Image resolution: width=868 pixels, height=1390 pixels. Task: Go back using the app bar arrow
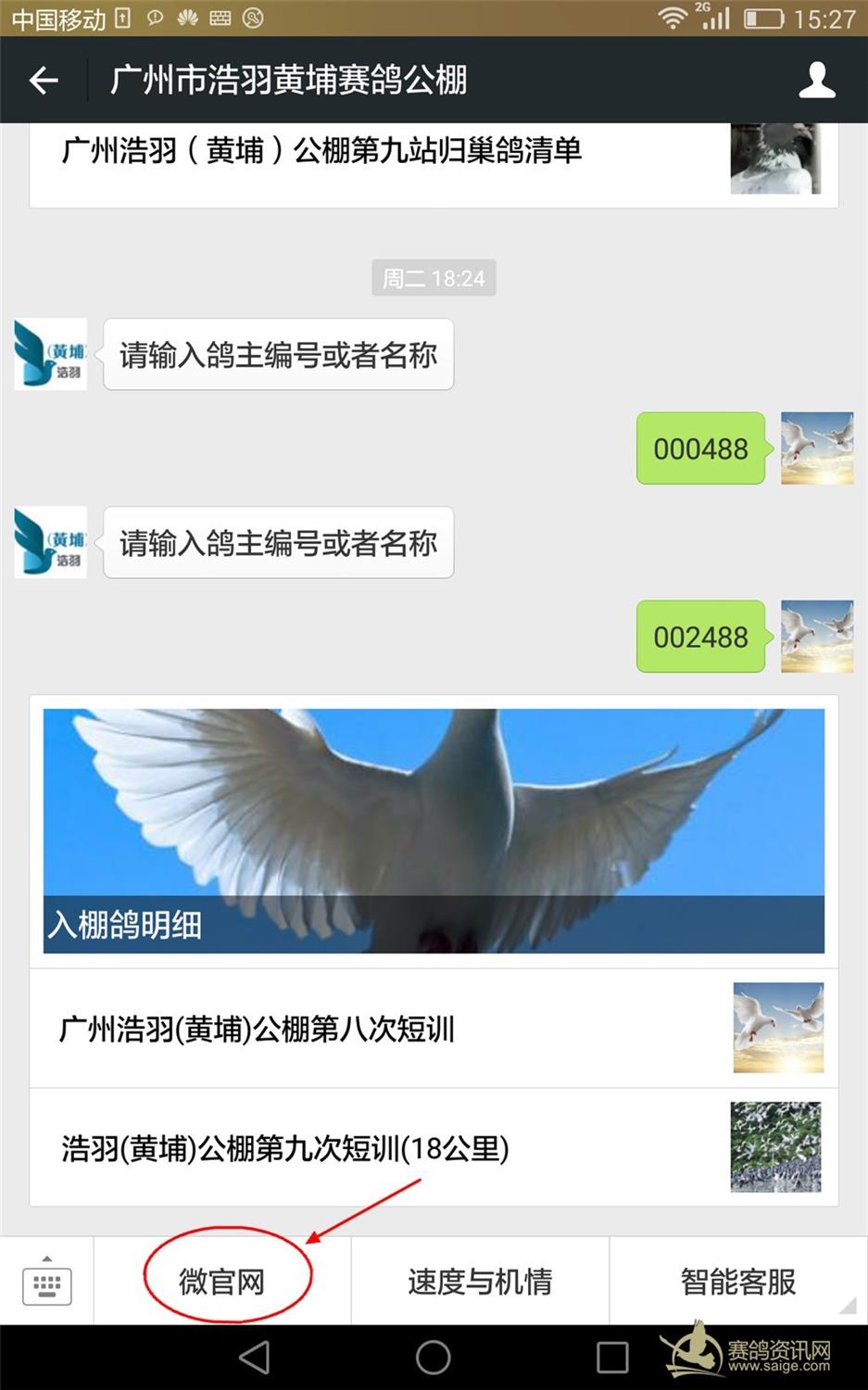point(44,81)
